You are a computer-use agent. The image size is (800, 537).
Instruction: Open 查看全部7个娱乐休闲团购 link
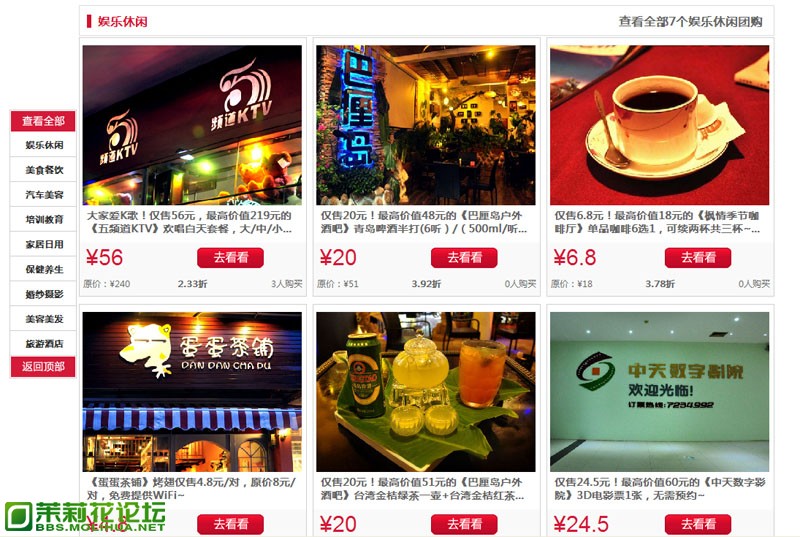(690, 21)
